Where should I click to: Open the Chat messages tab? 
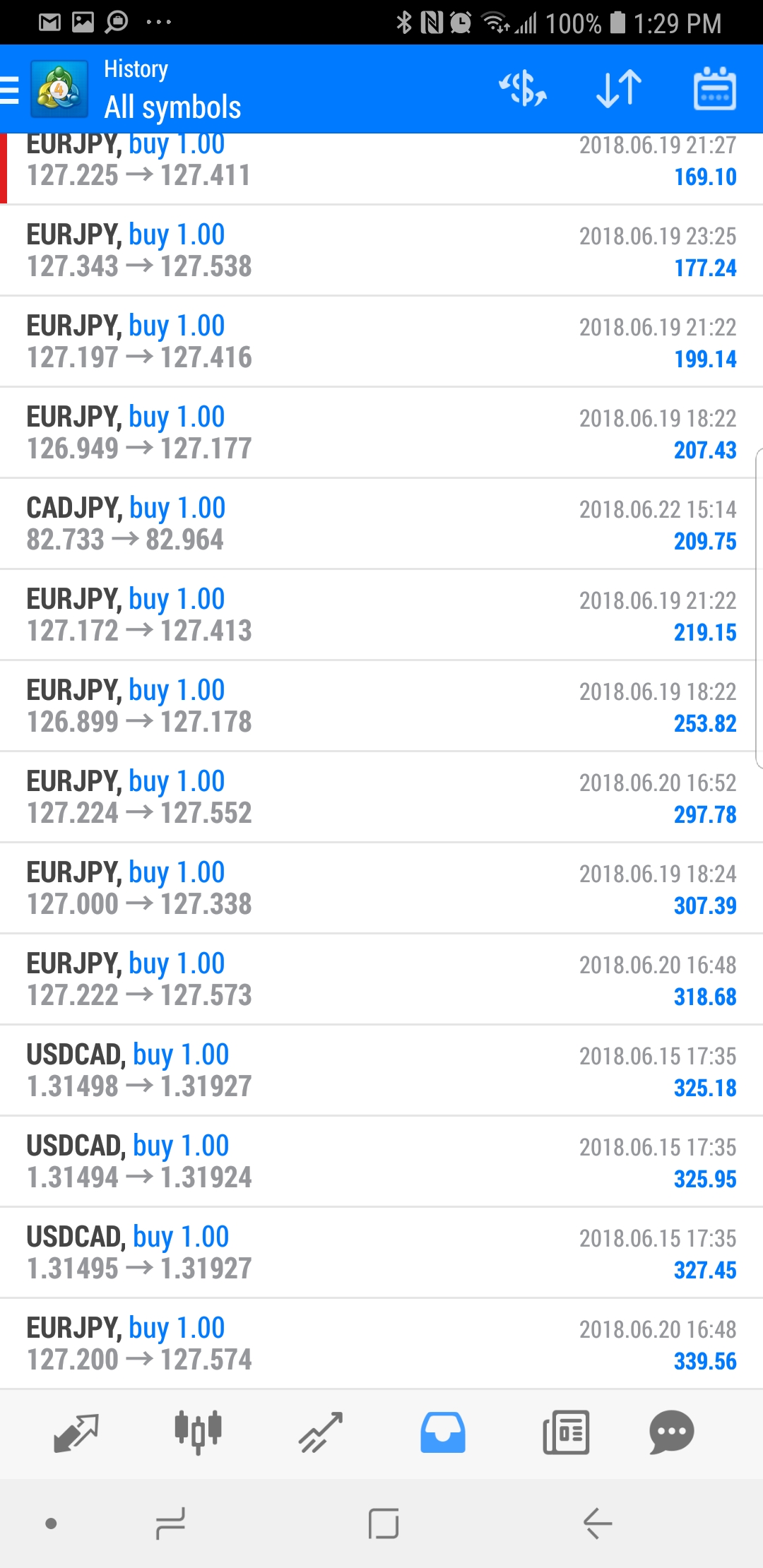pos(671,1432)
